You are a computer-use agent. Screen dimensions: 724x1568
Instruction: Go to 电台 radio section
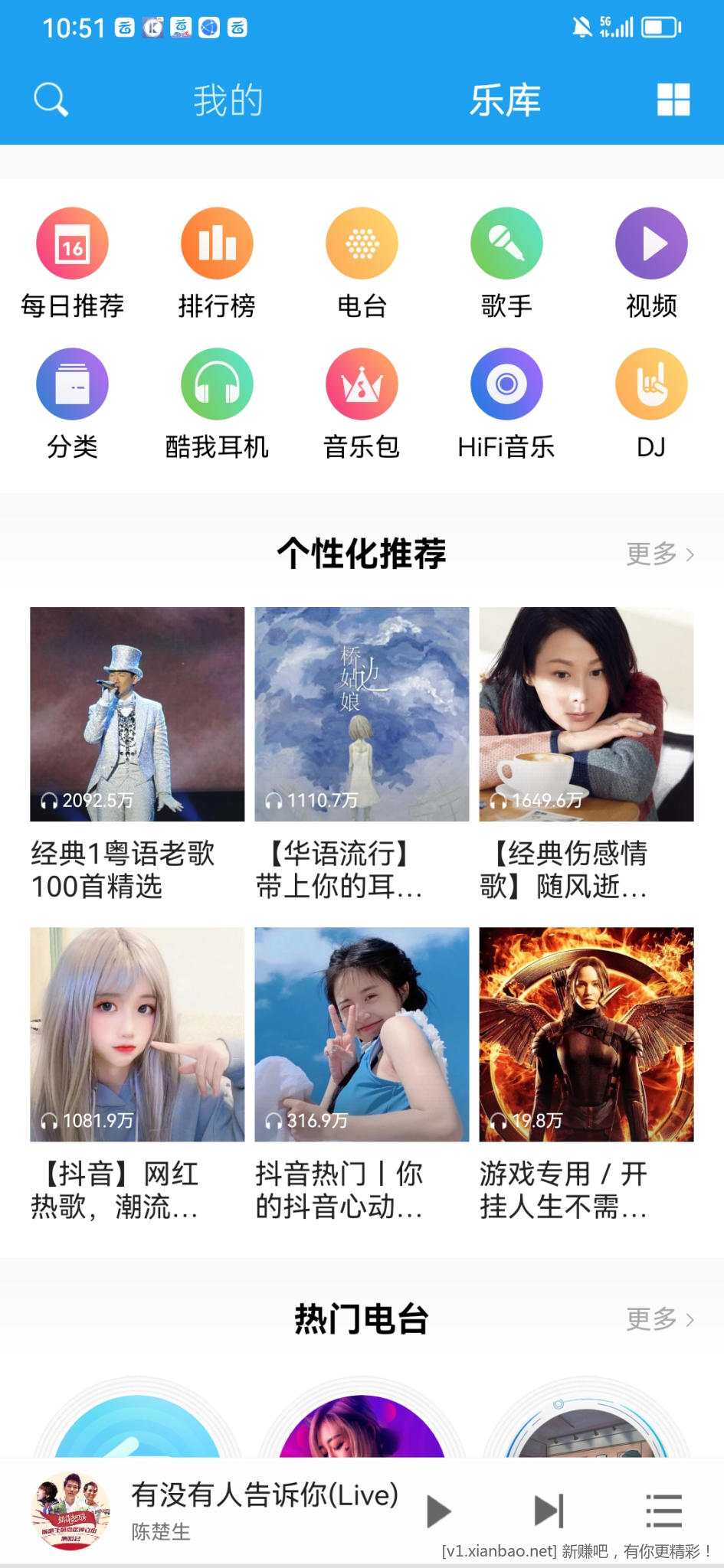point(362,245)
